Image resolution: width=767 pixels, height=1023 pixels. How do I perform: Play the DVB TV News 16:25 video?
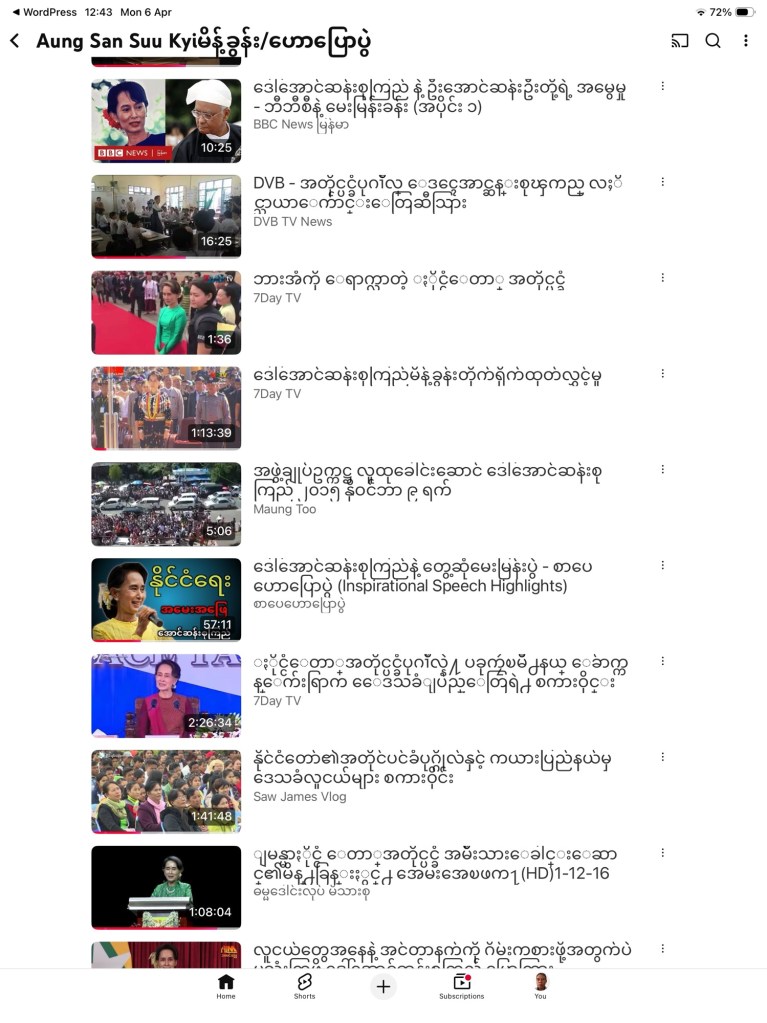(166, 216)
